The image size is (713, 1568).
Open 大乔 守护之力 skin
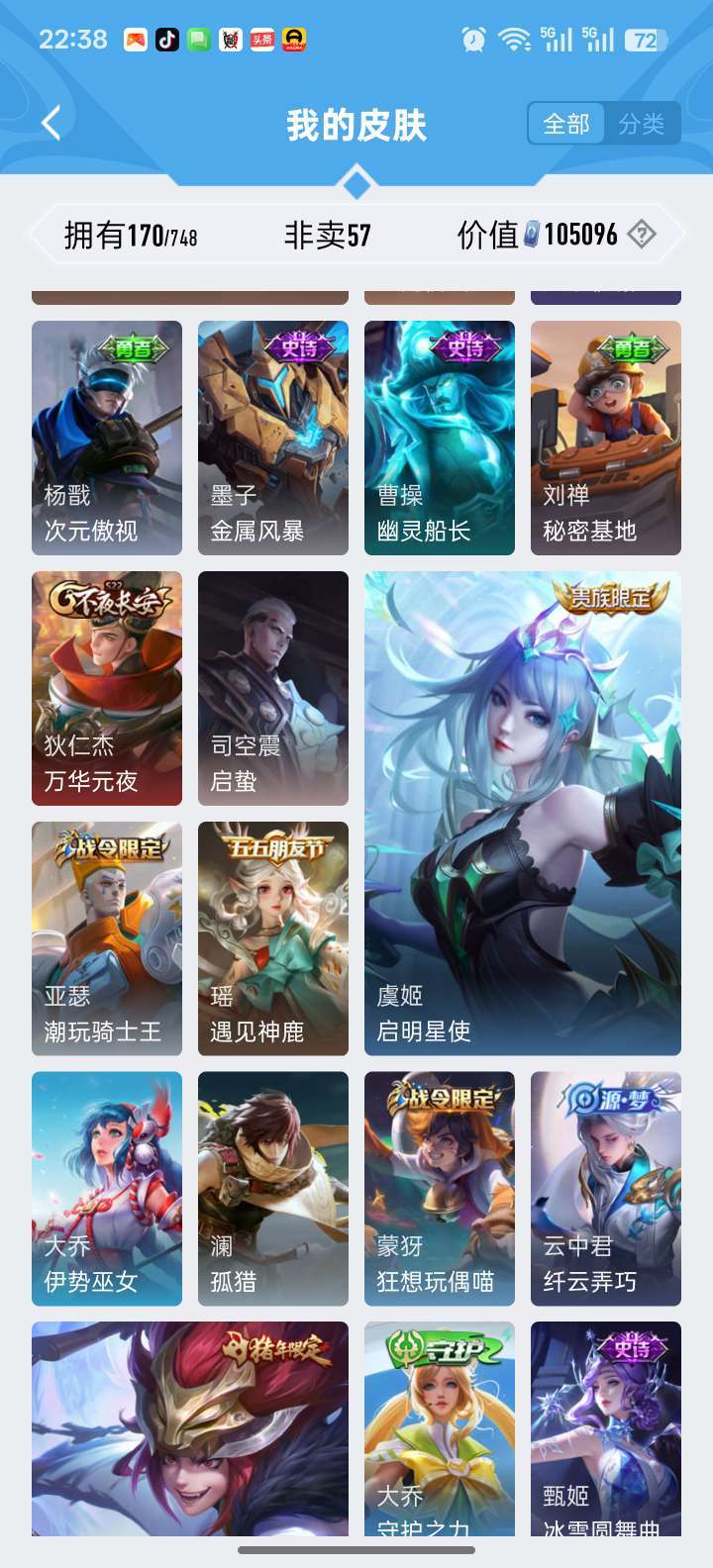tap(440, 1429)
